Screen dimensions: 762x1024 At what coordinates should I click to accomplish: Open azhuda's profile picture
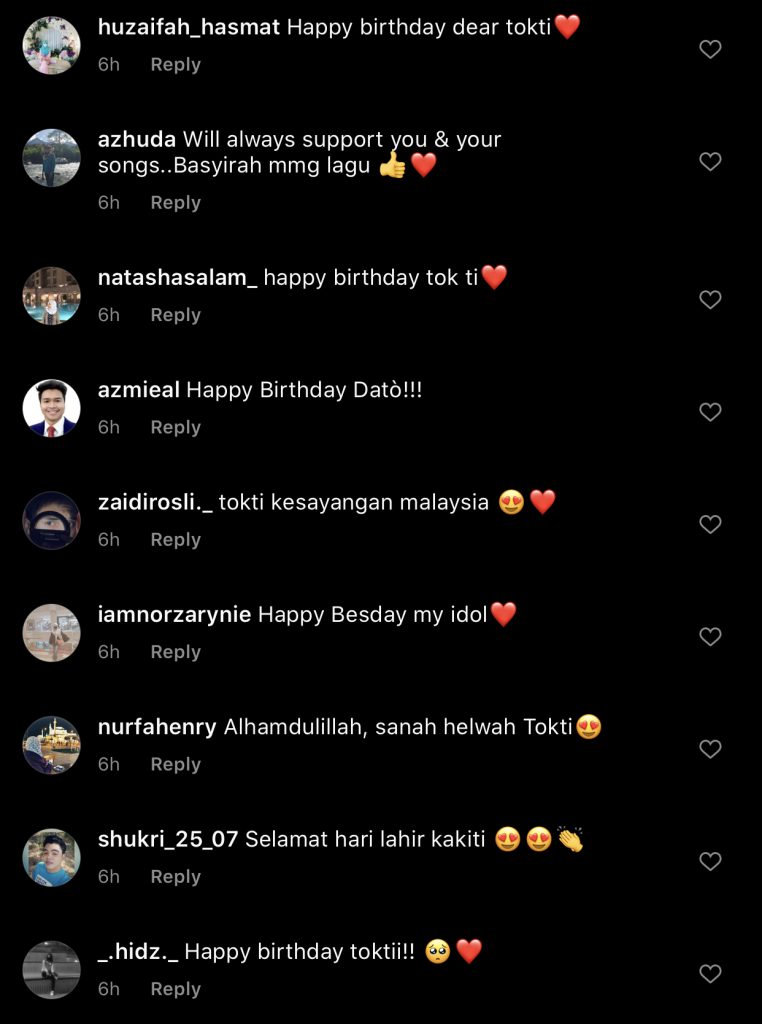pos(51,157)
